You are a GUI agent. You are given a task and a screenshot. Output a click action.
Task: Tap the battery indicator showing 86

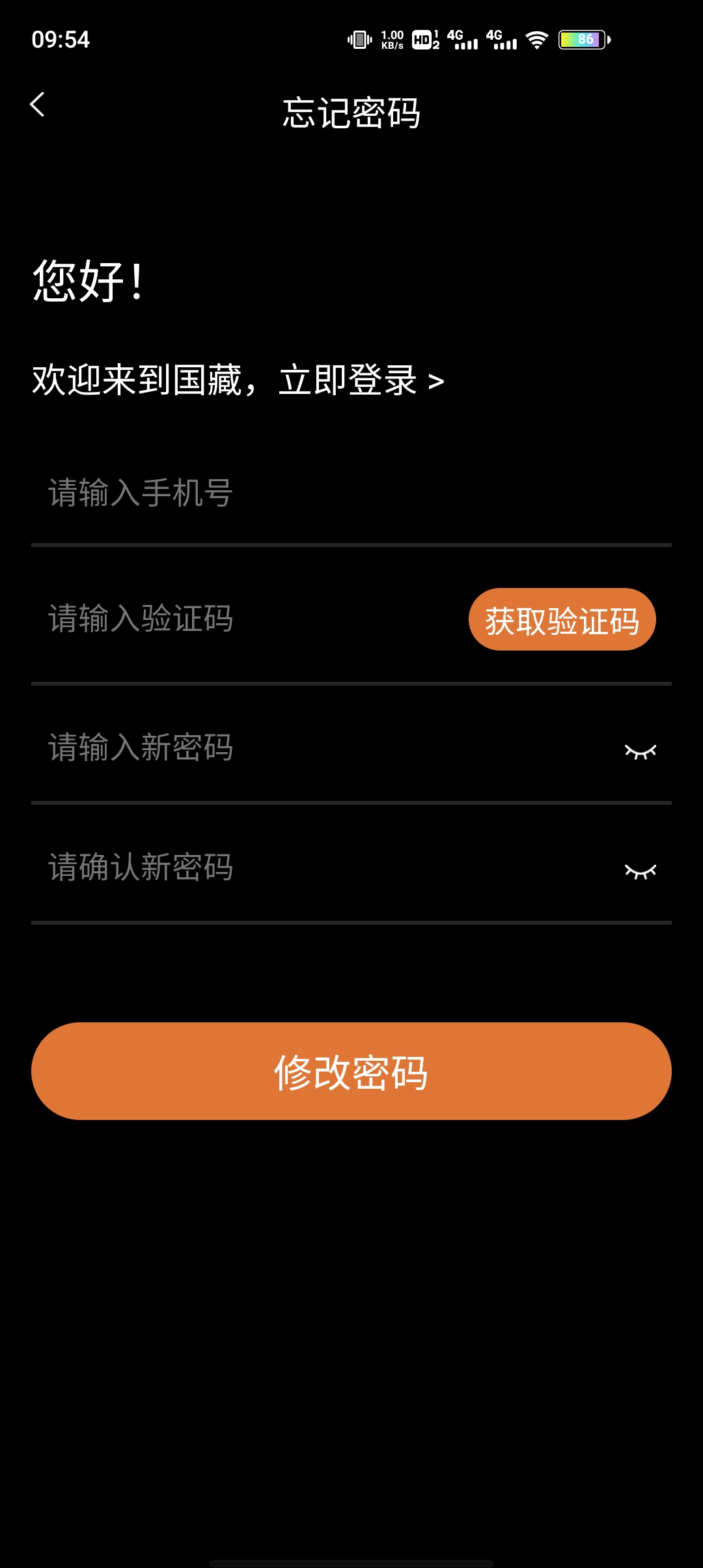click(x=583, y=40)
